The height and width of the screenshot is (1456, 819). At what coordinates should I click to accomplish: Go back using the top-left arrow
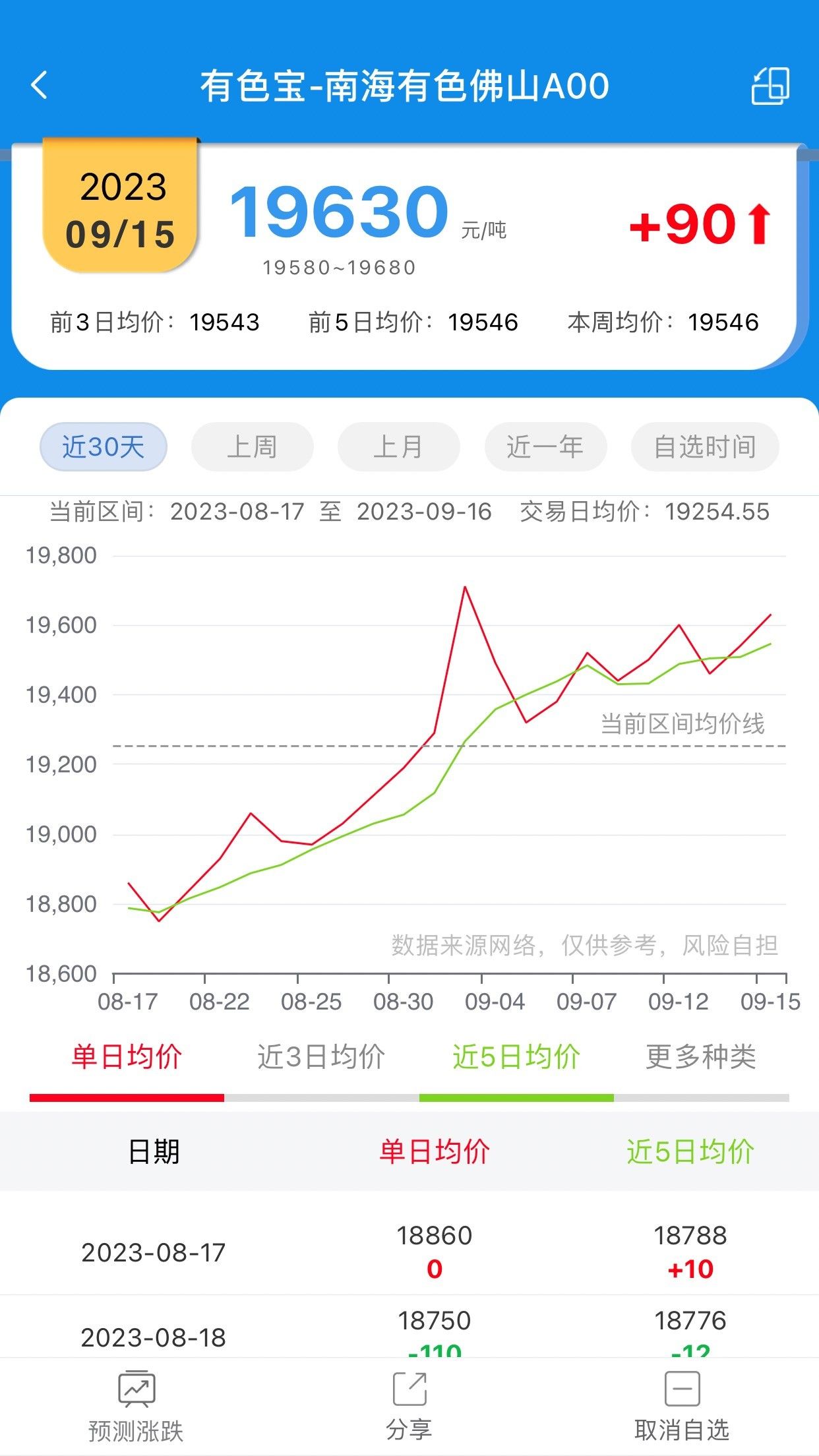click(x=39, y=85)
